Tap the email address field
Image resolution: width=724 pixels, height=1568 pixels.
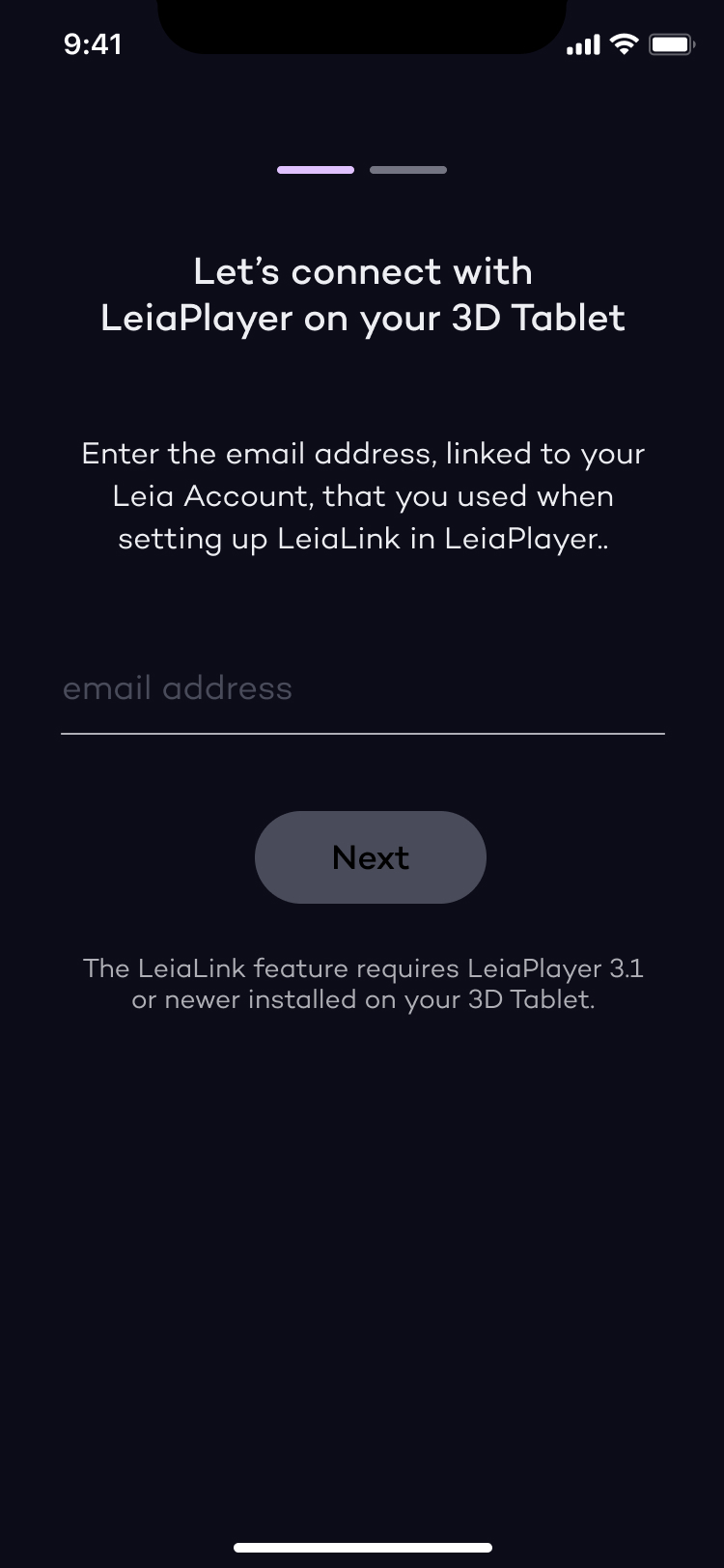point(362,689)
